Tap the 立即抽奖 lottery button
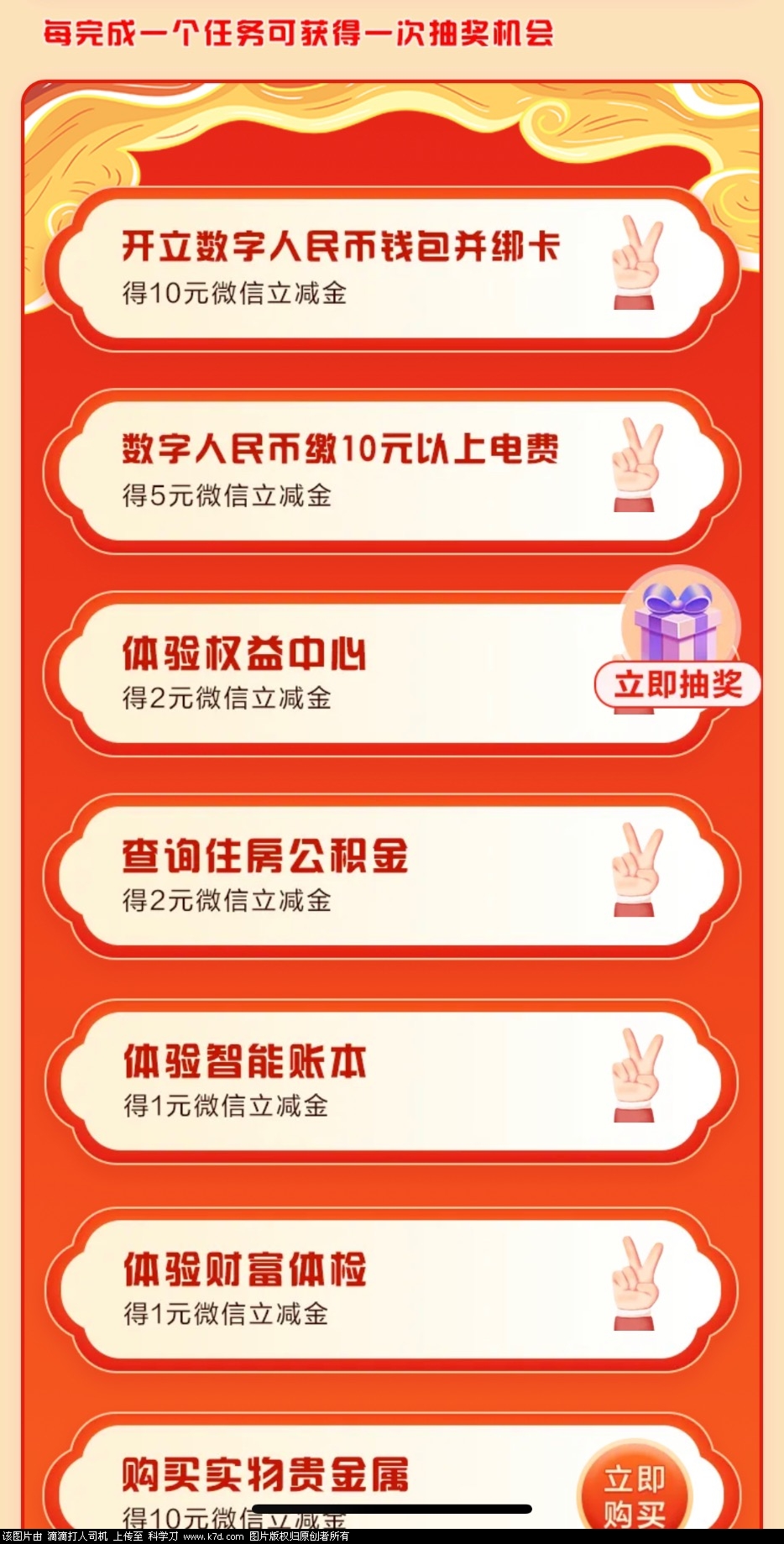This screenshot has width=784, height=1544. click(677, 684)
